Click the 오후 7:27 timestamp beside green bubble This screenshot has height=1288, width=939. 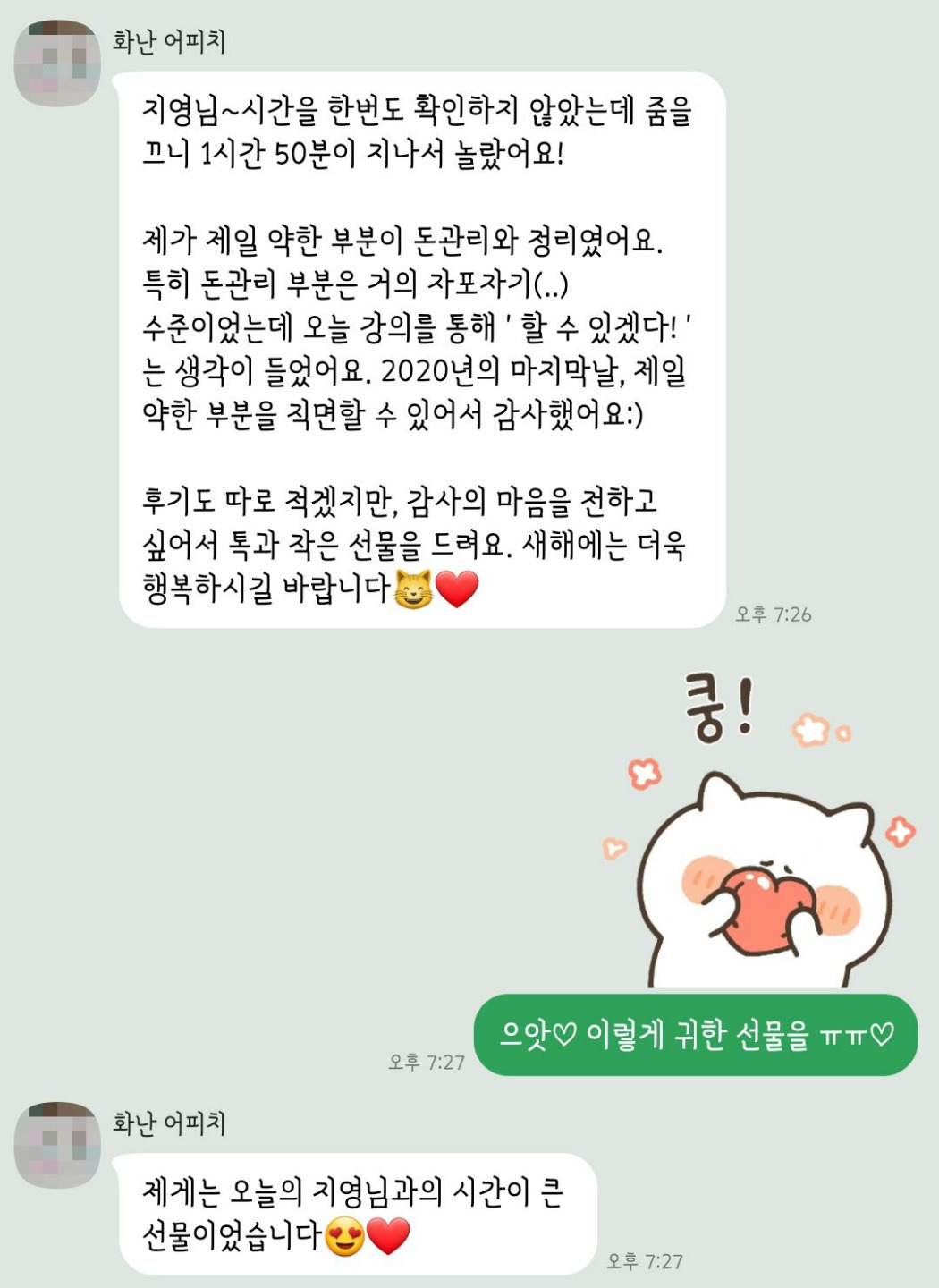pyautogui.click(x=427, y=1063)
